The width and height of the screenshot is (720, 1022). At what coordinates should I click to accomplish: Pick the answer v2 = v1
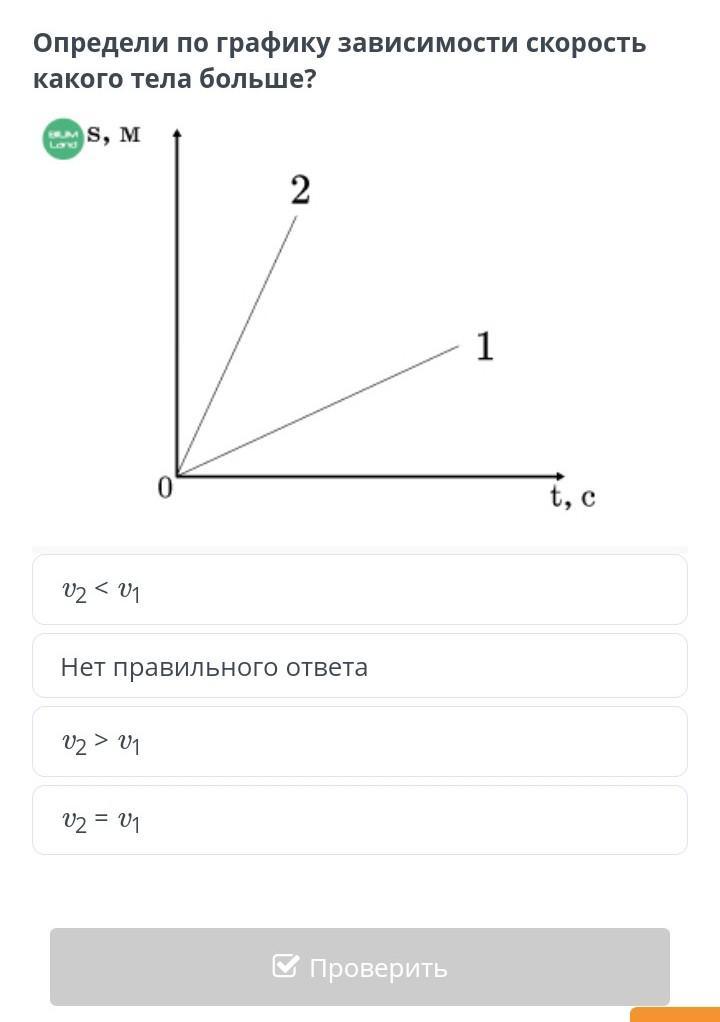(359, 820)
